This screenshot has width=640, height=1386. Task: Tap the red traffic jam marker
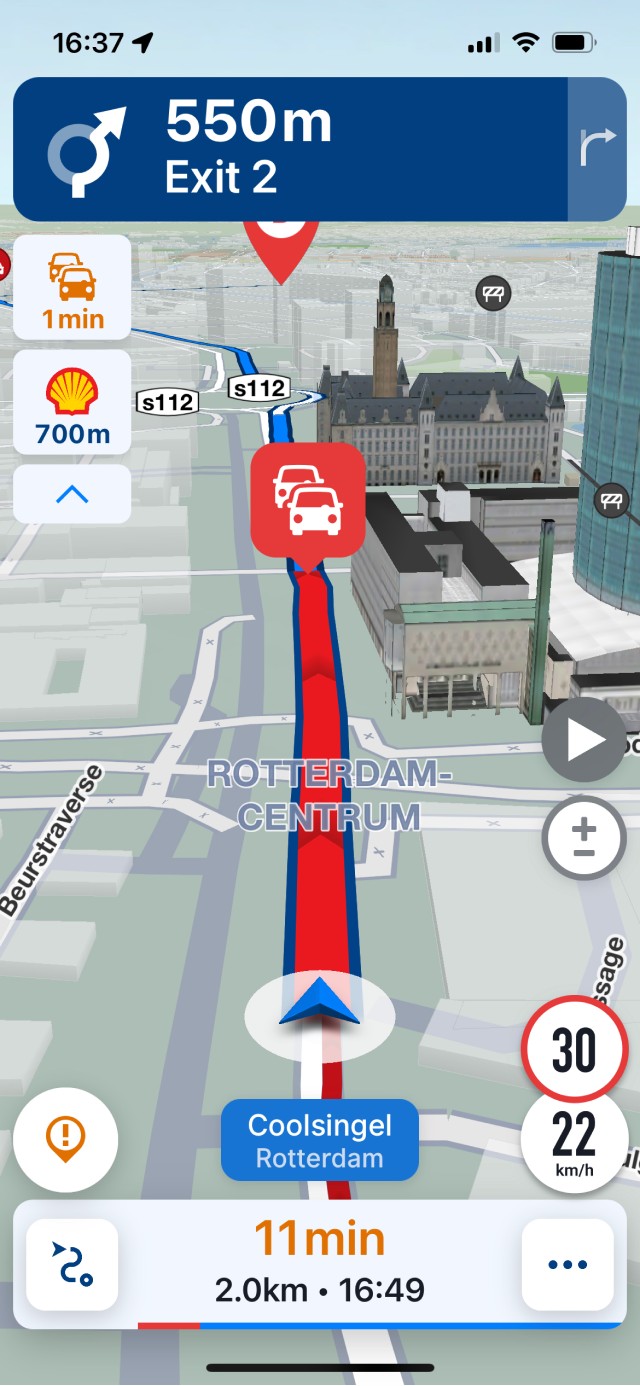[x=308, y=500]
